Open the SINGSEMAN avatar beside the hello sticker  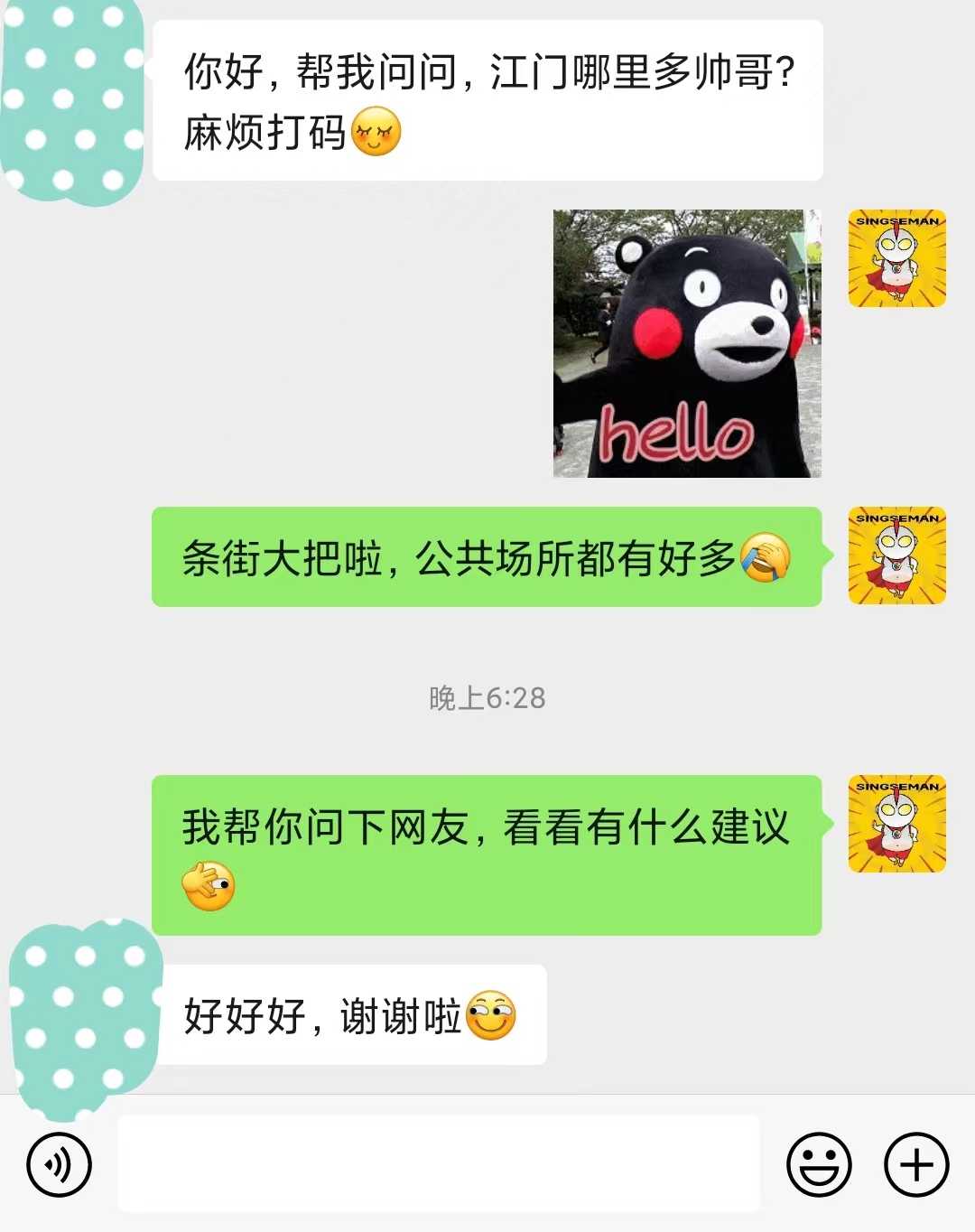896,258
